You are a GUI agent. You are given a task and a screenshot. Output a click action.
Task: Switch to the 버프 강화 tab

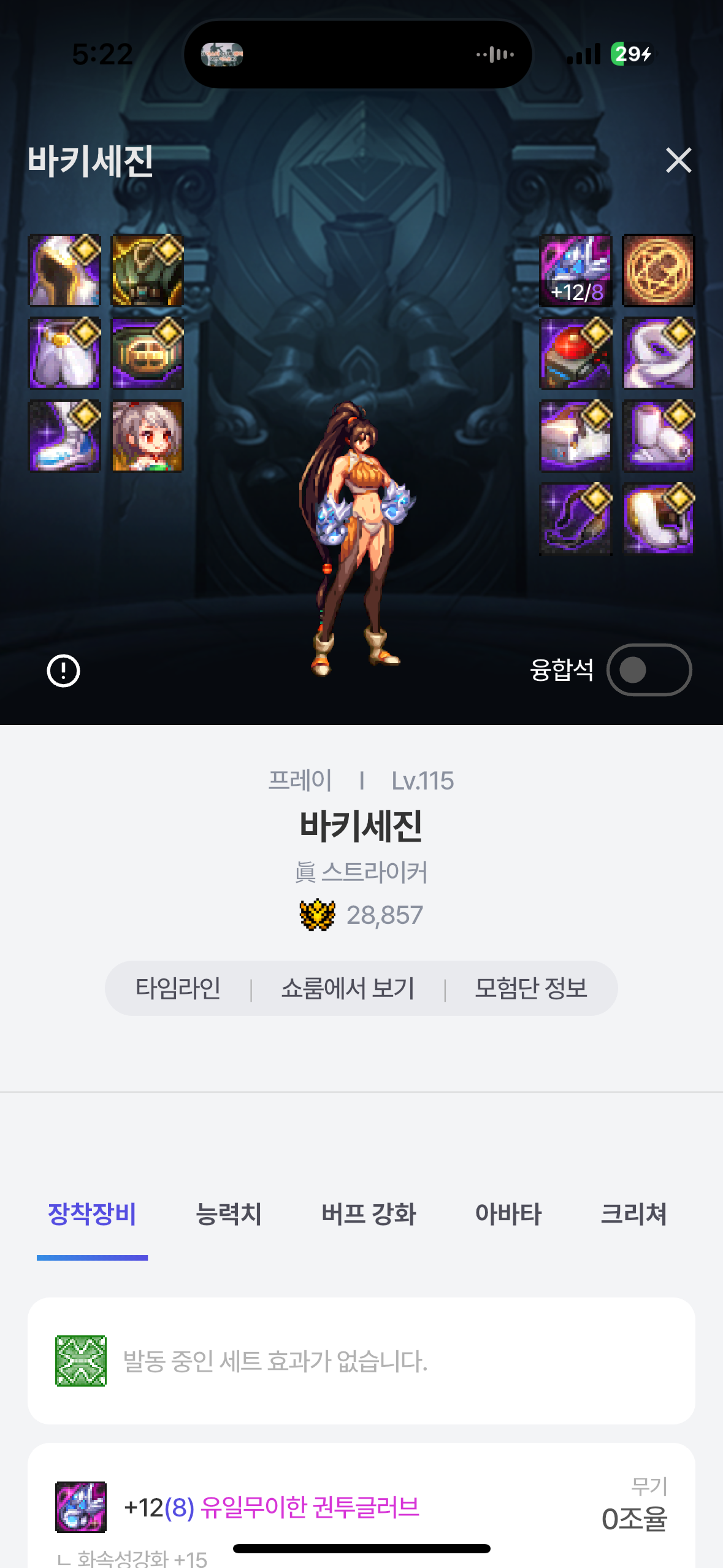point(369,1214)
